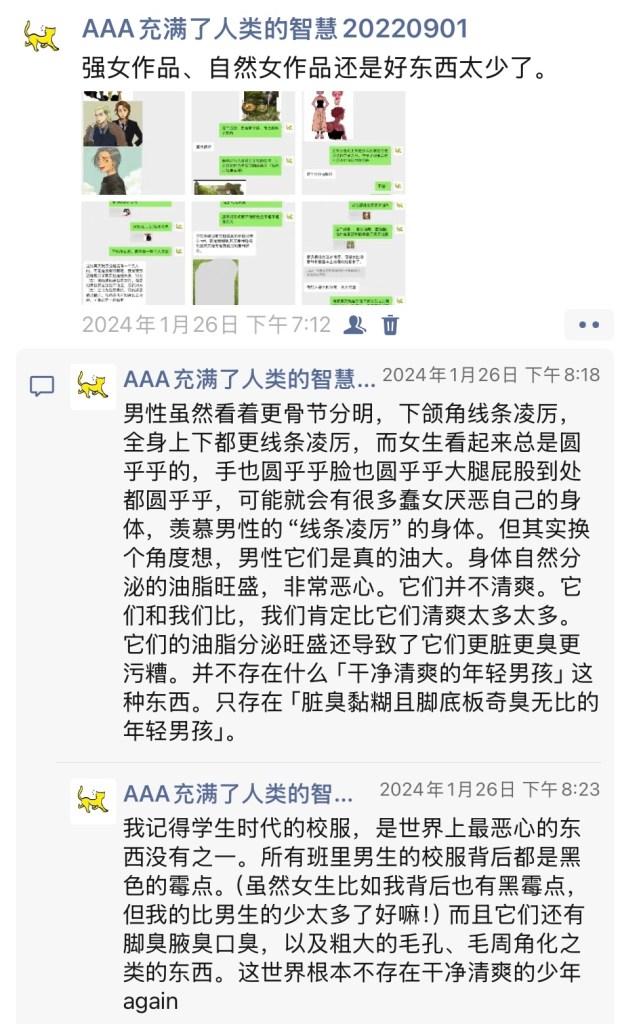Delete this post with the trash icon
Screen dimensions: 620x1024
coord(391,324)
